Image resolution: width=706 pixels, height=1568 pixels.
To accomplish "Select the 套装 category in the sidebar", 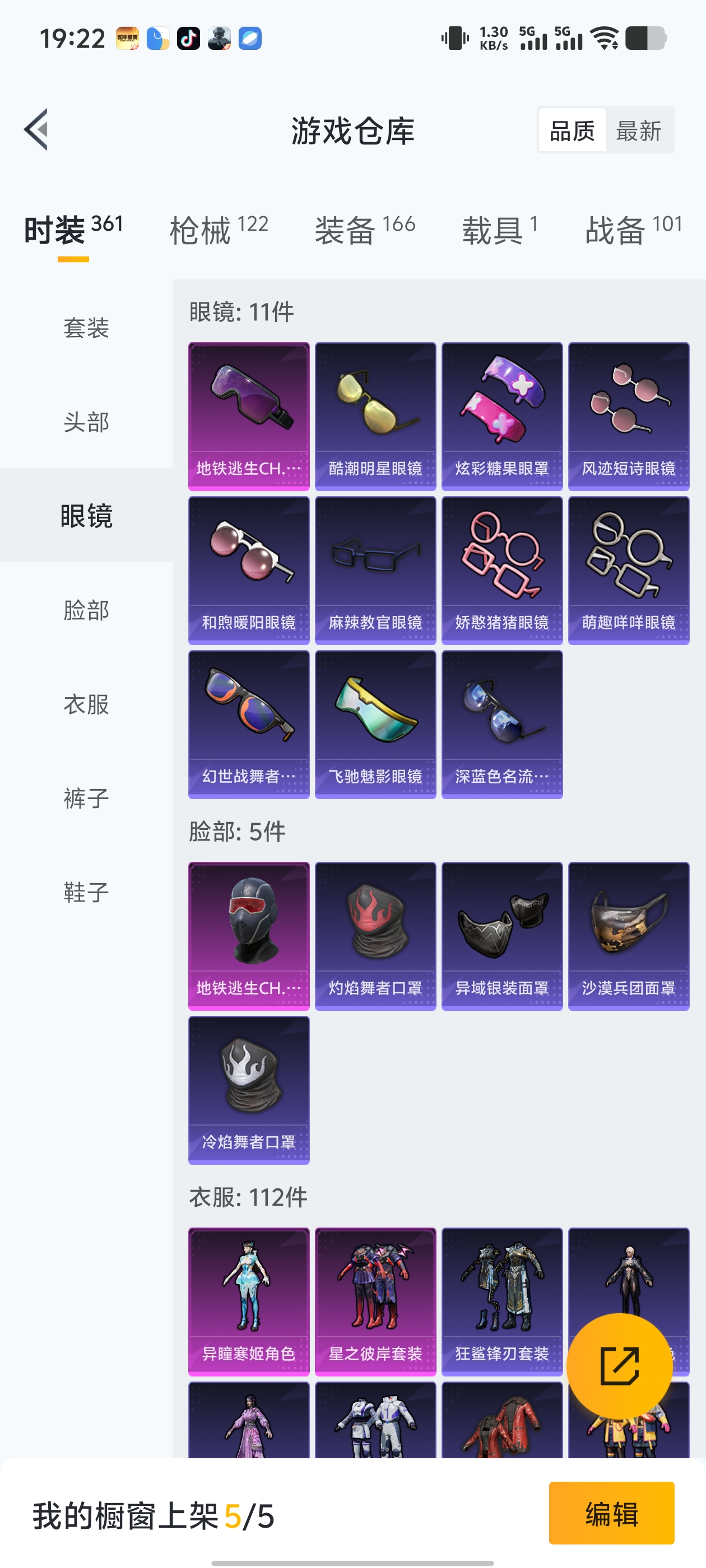I will 86,328.
